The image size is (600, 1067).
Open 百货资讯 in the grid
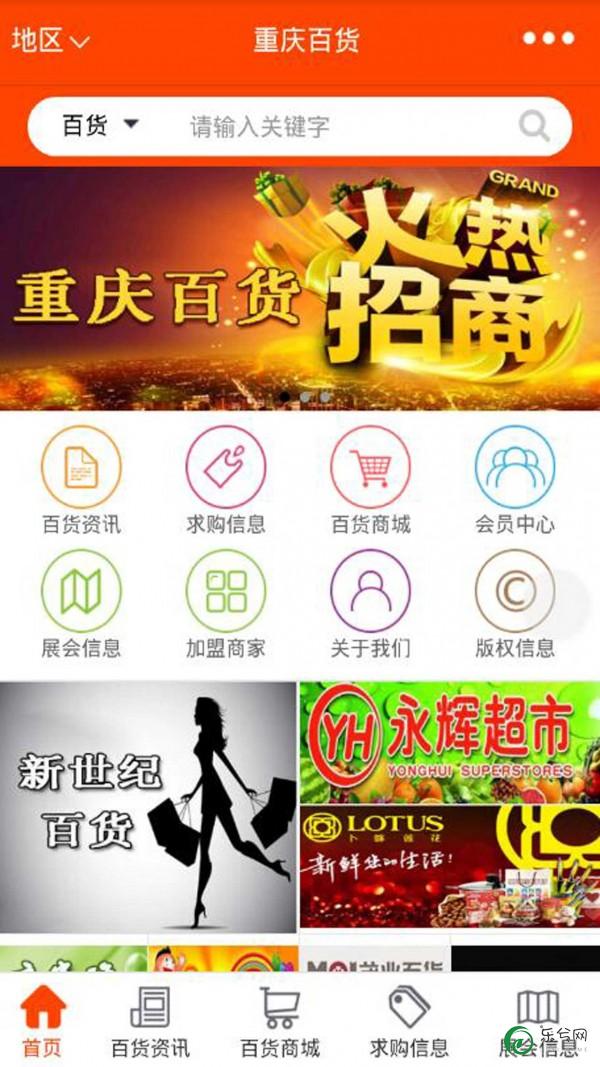pos(81,482)
